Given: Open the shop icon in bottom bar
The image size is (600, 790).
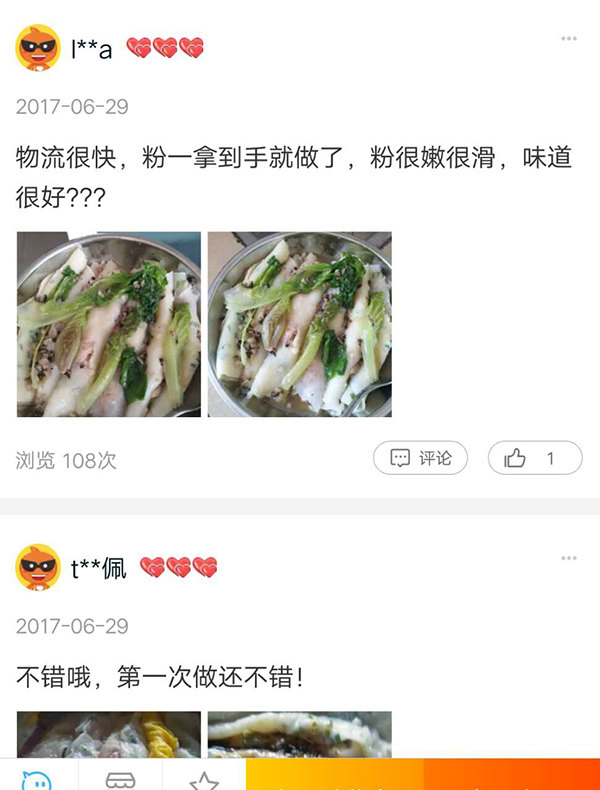Looking at the screenshot, I should pos(121,779).
